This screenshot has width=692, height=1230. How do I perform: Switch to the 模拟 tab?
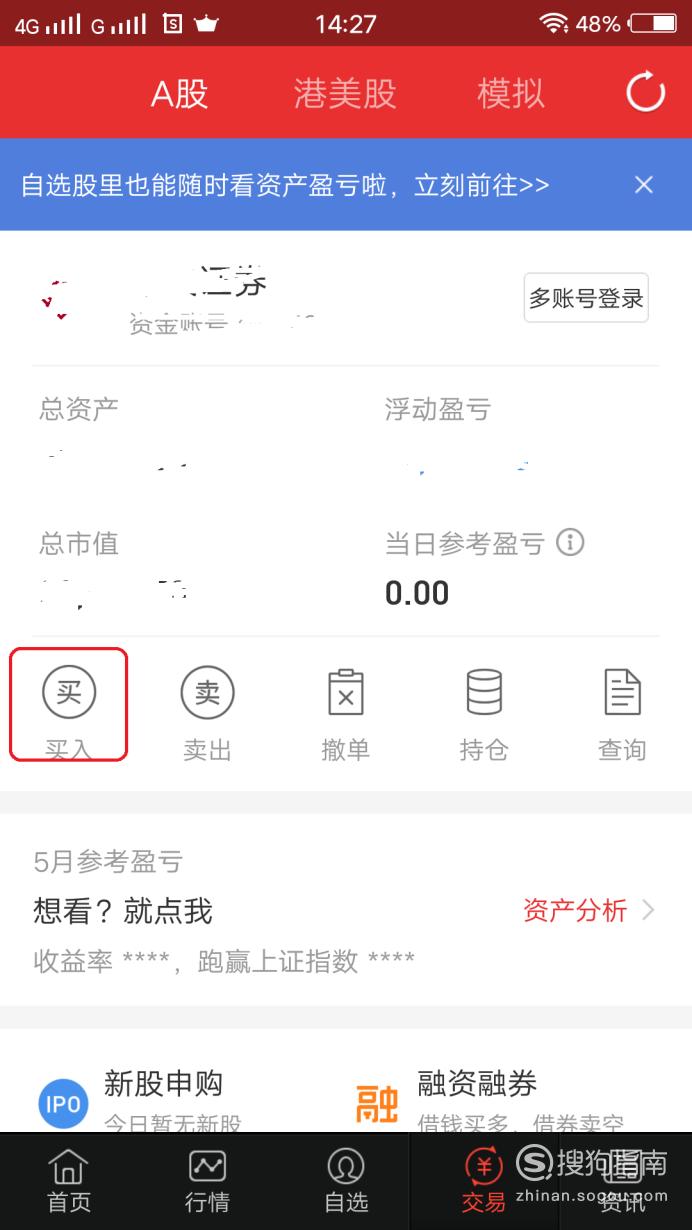coord(511,93)
